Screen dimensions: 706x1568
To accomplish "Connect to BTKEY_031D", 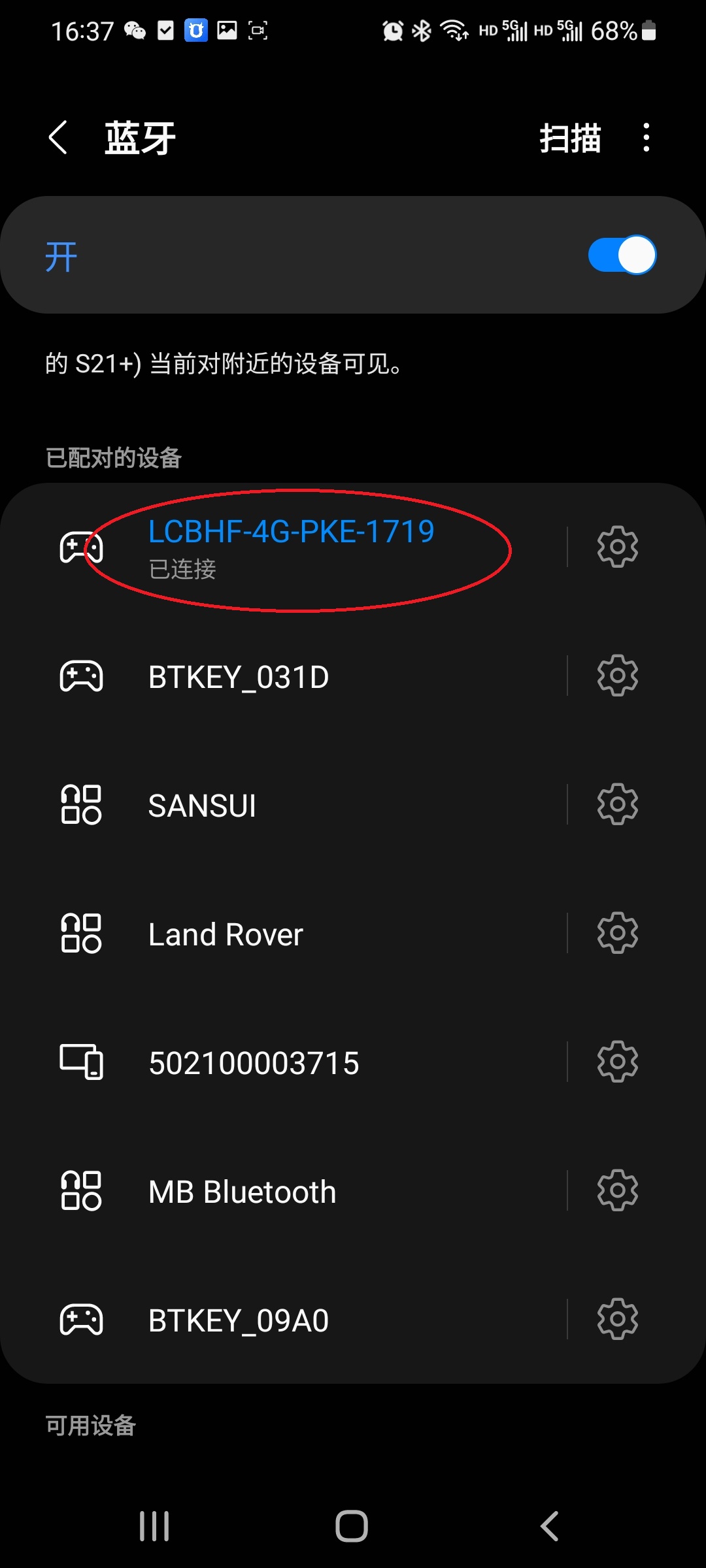I will pos(239,676).
